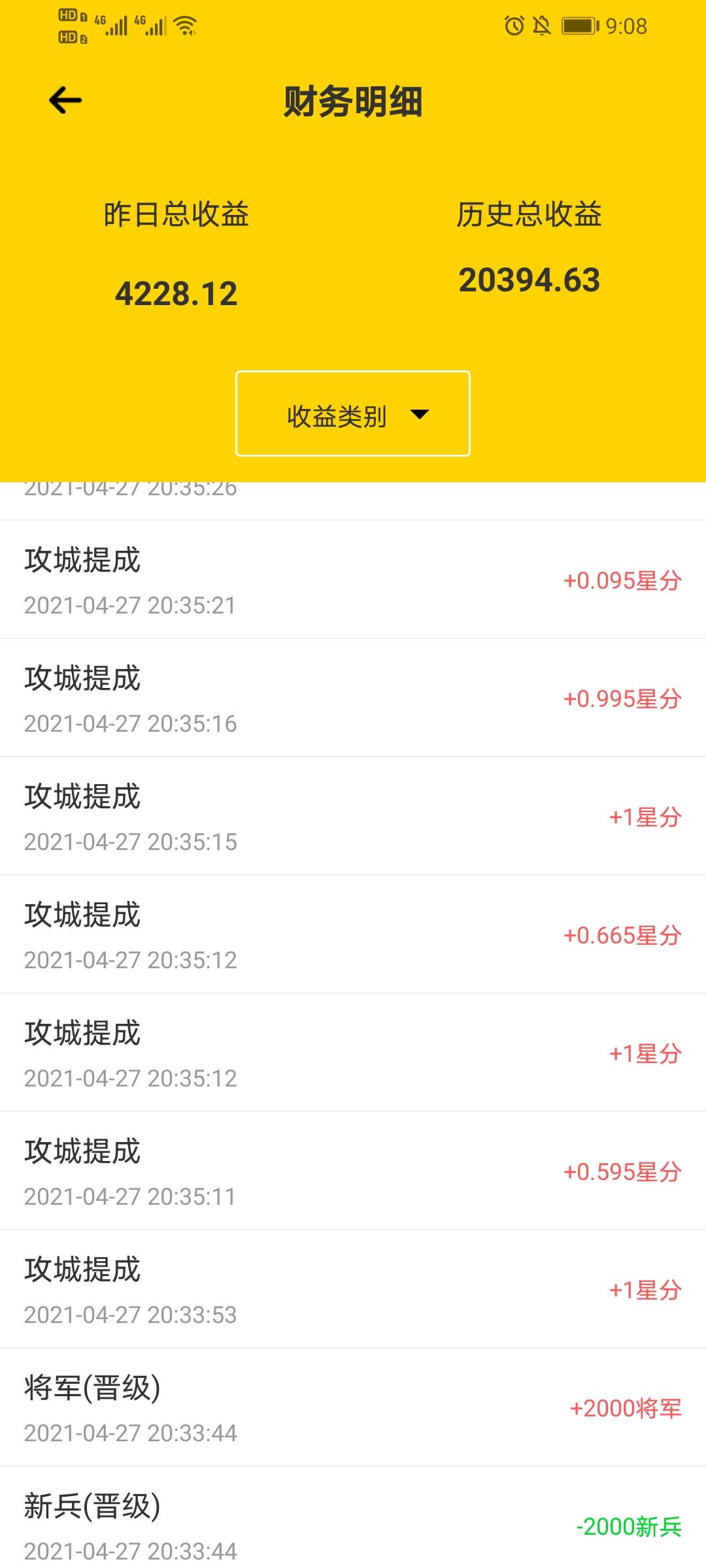Viewport: 706px width, 1568px height.
Task: Expand the 收益类别 dropdown
Action: pos(353,414)
